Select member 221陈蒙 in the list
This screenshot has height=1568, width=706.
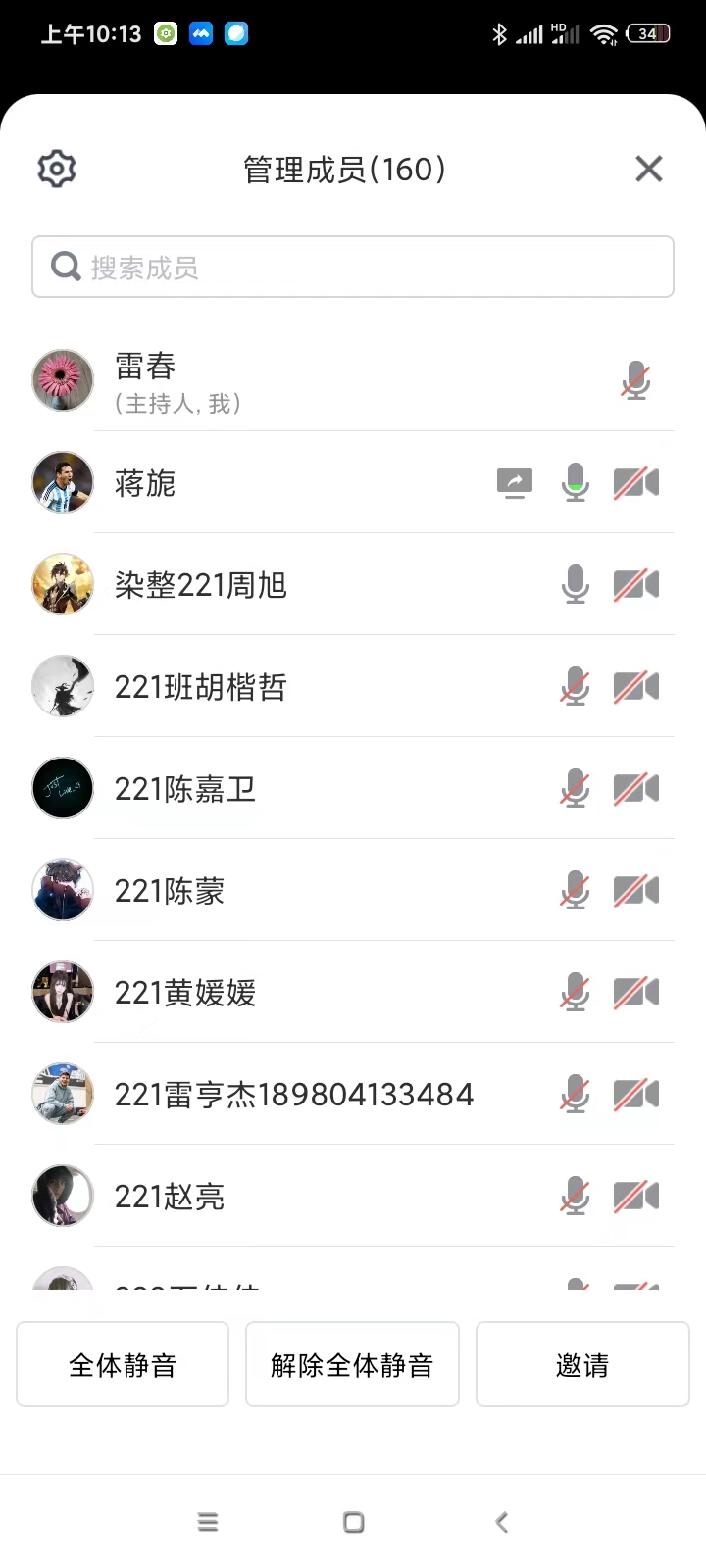(294, 891)
